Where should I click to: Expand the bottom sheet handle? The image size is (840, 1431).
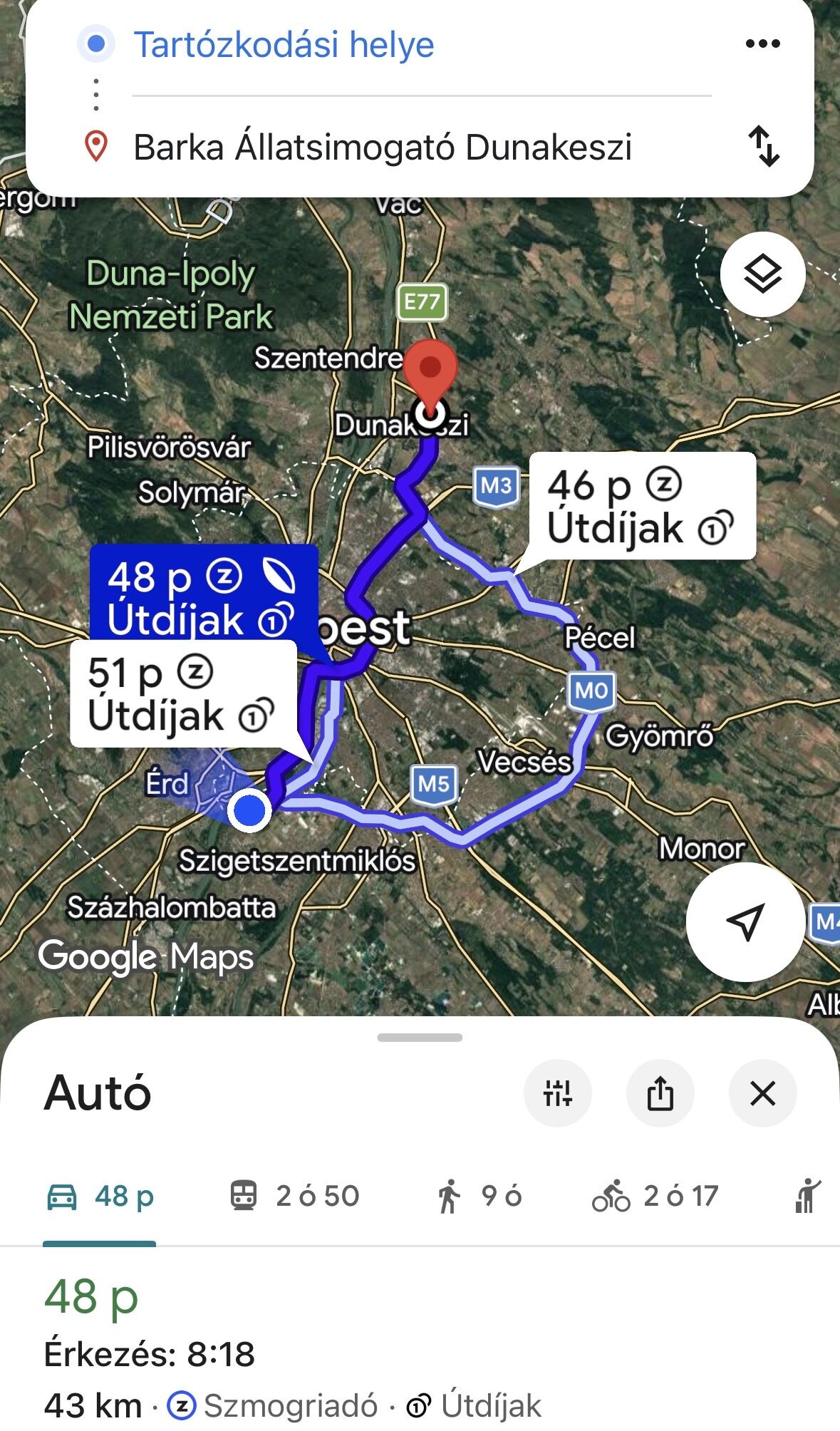(420, 1038)
